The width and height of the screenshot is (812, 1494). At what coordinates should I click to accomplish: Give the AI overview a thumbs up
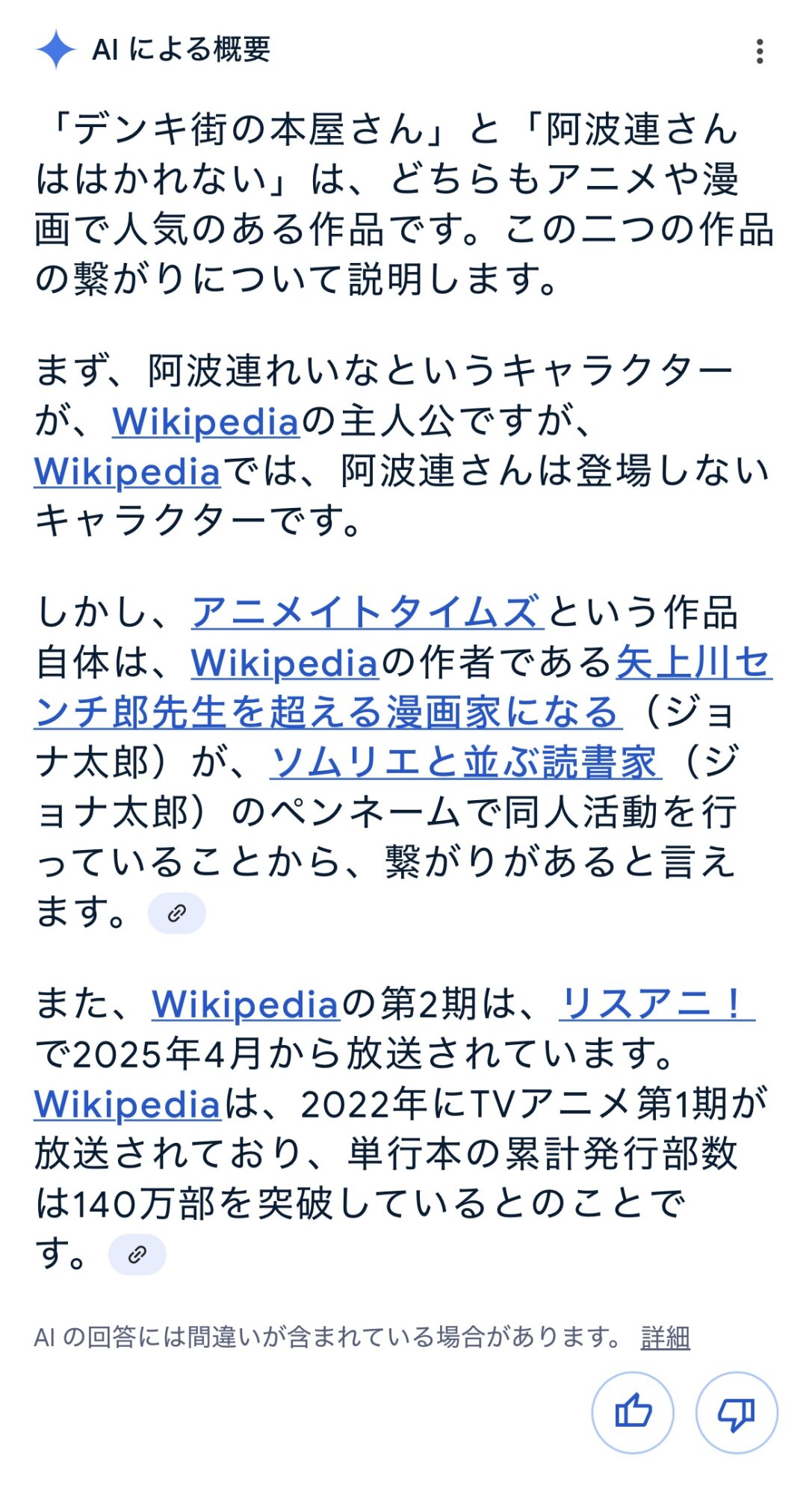[633, 1412]
